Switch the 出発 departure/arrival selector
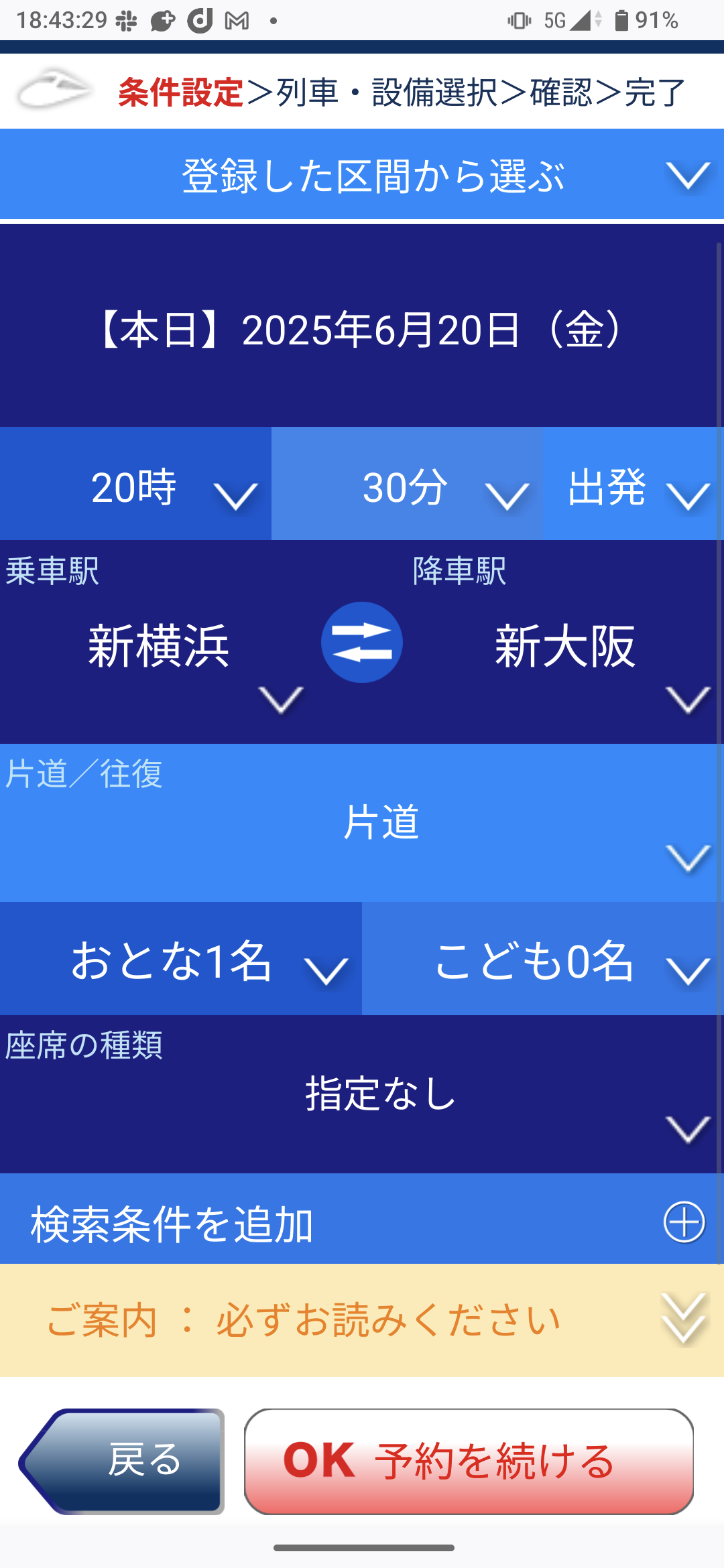 click(633, 484)
